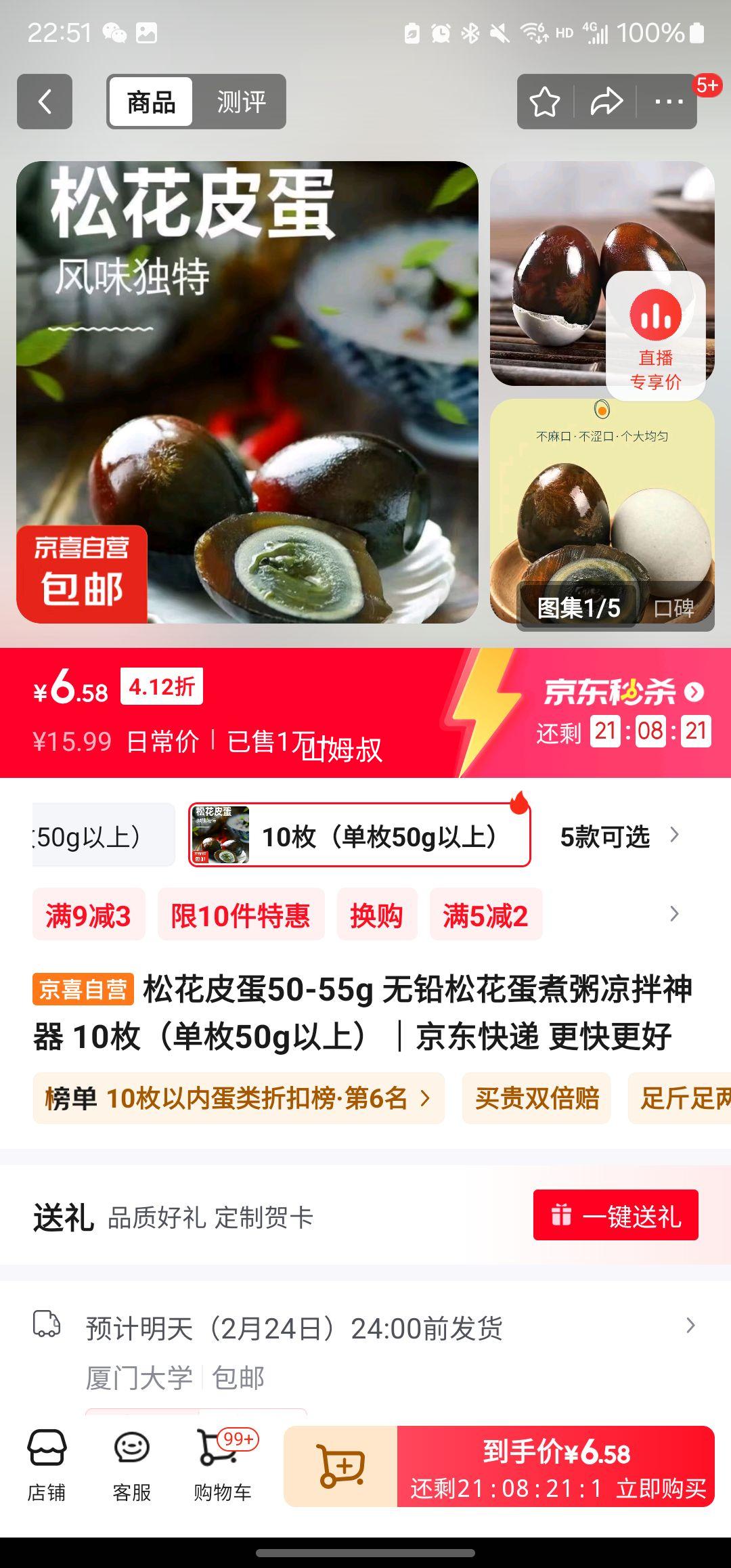This screenshot has height=1568, width=731.
Task: Switch to the 测评 tab
Action: (x=240, y=102)
